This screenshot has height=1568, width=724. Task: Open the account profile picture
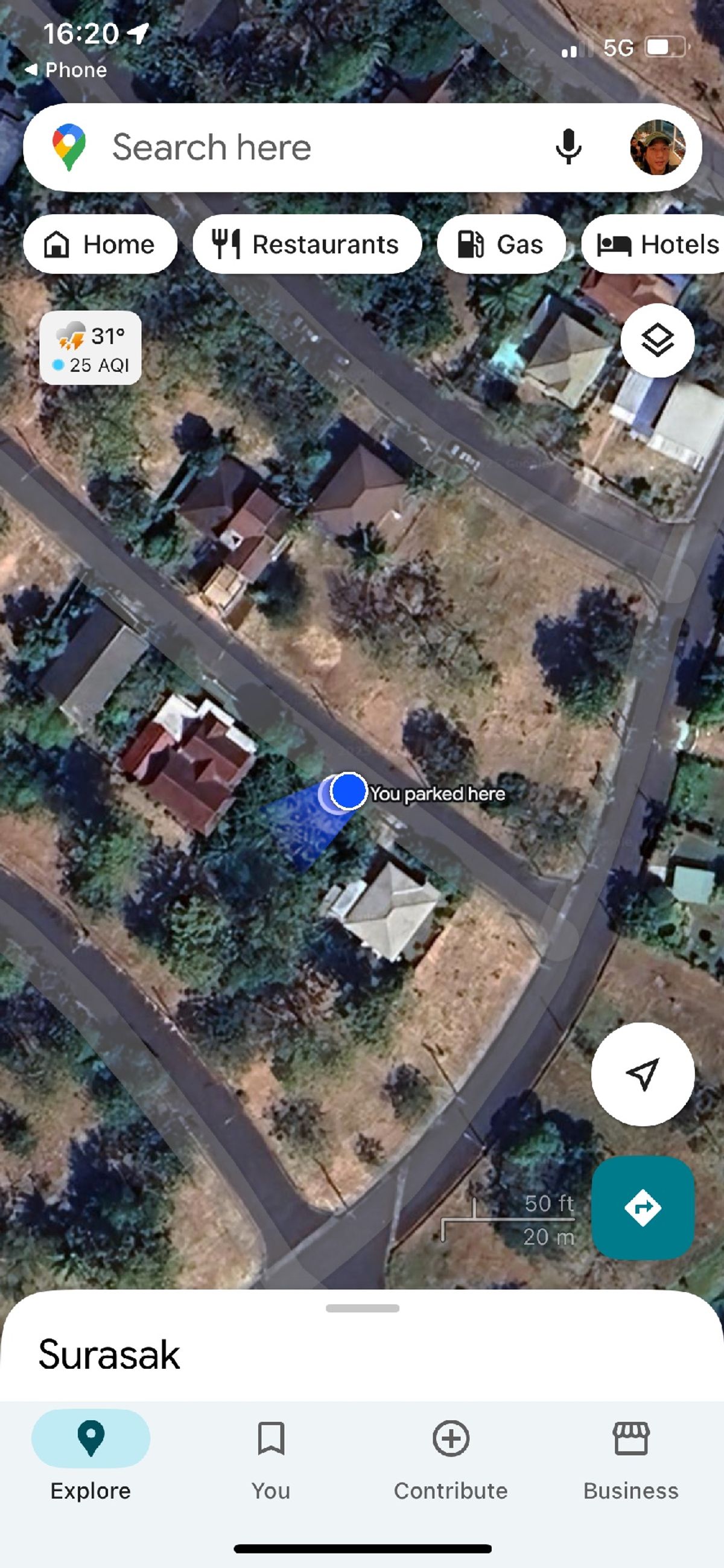click(657, 147)
